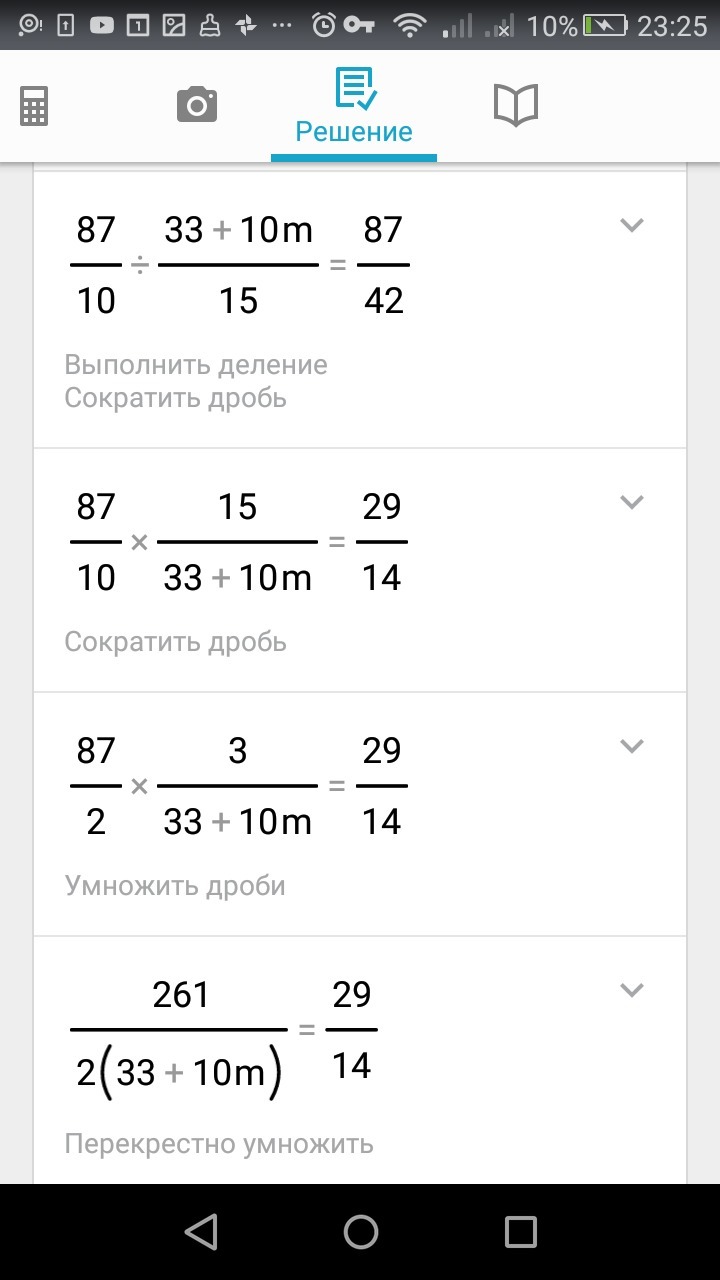
Task: Select the Решение tab
Action: tap(354, 108)
